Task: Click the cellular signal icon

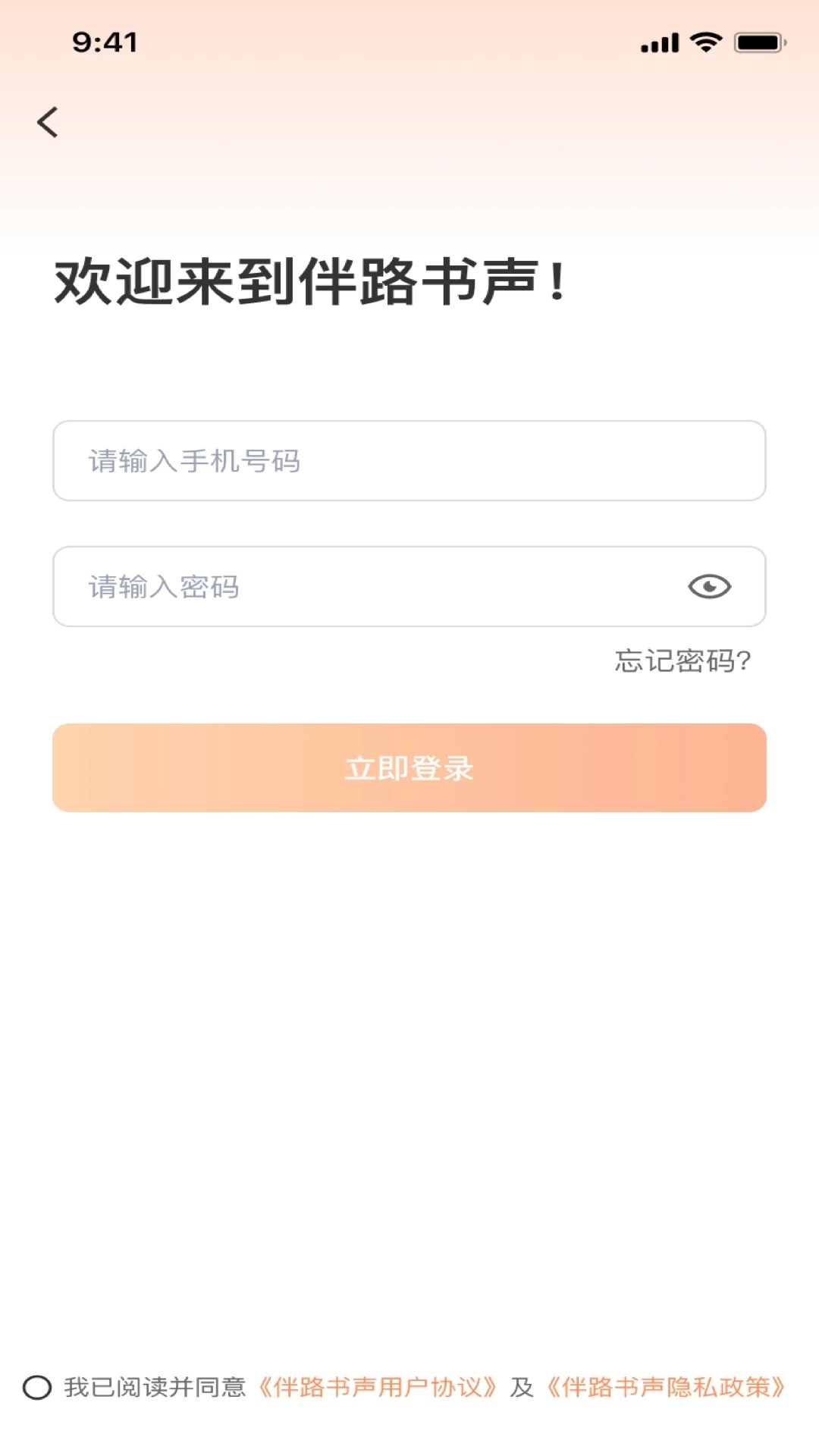Action: (659, 42)
